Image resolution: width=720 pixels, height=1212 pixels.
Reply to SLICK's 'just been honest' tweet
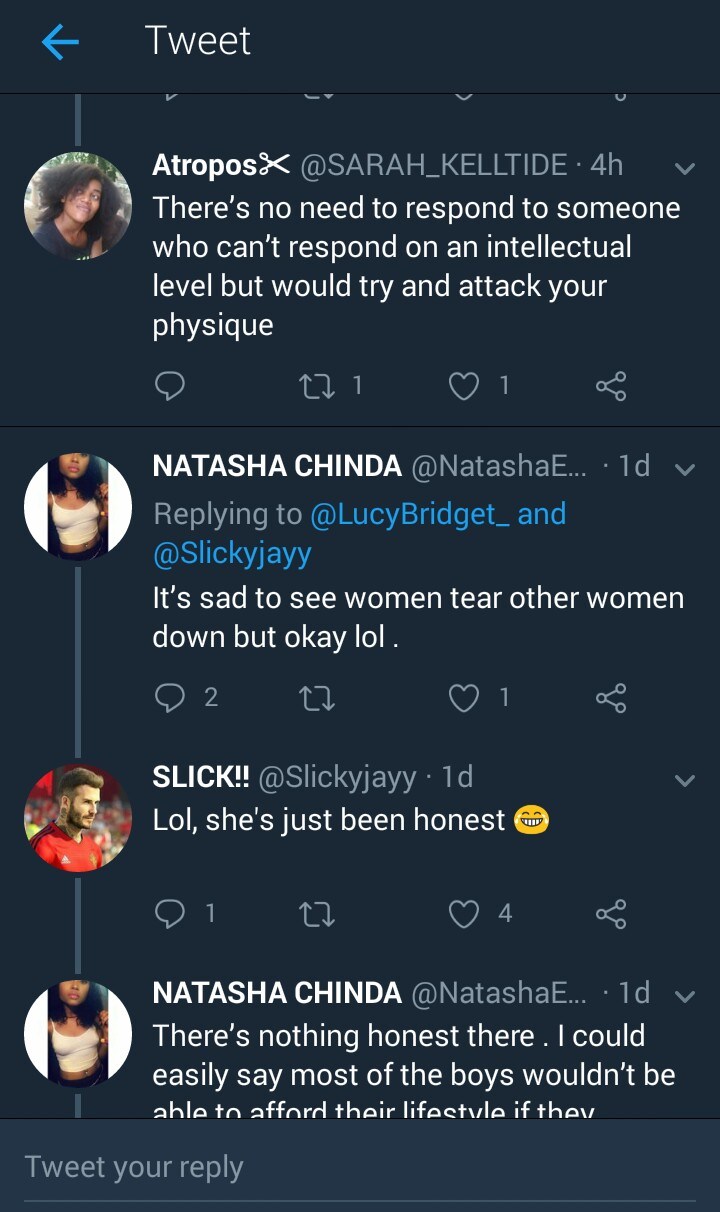click(x=170, y=913)
